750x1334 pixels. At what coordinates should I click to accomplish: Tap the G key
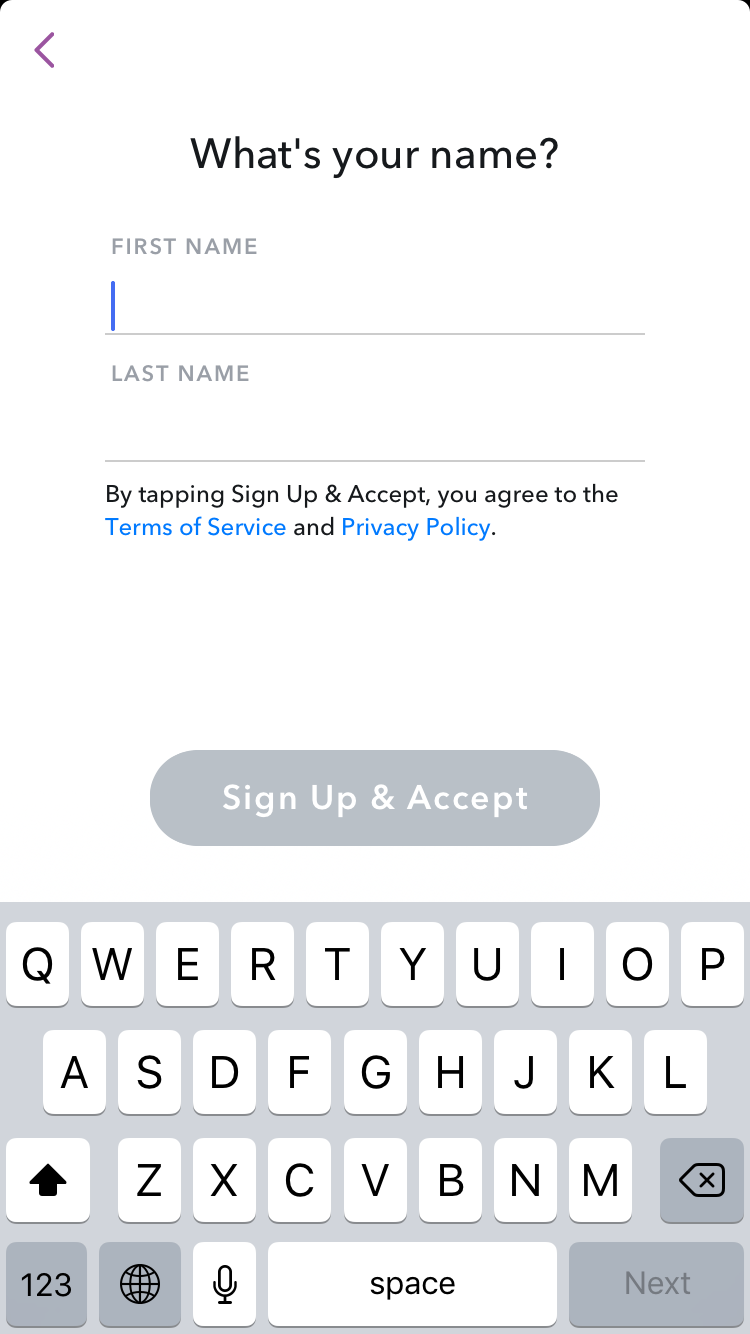pos(375,1072)
